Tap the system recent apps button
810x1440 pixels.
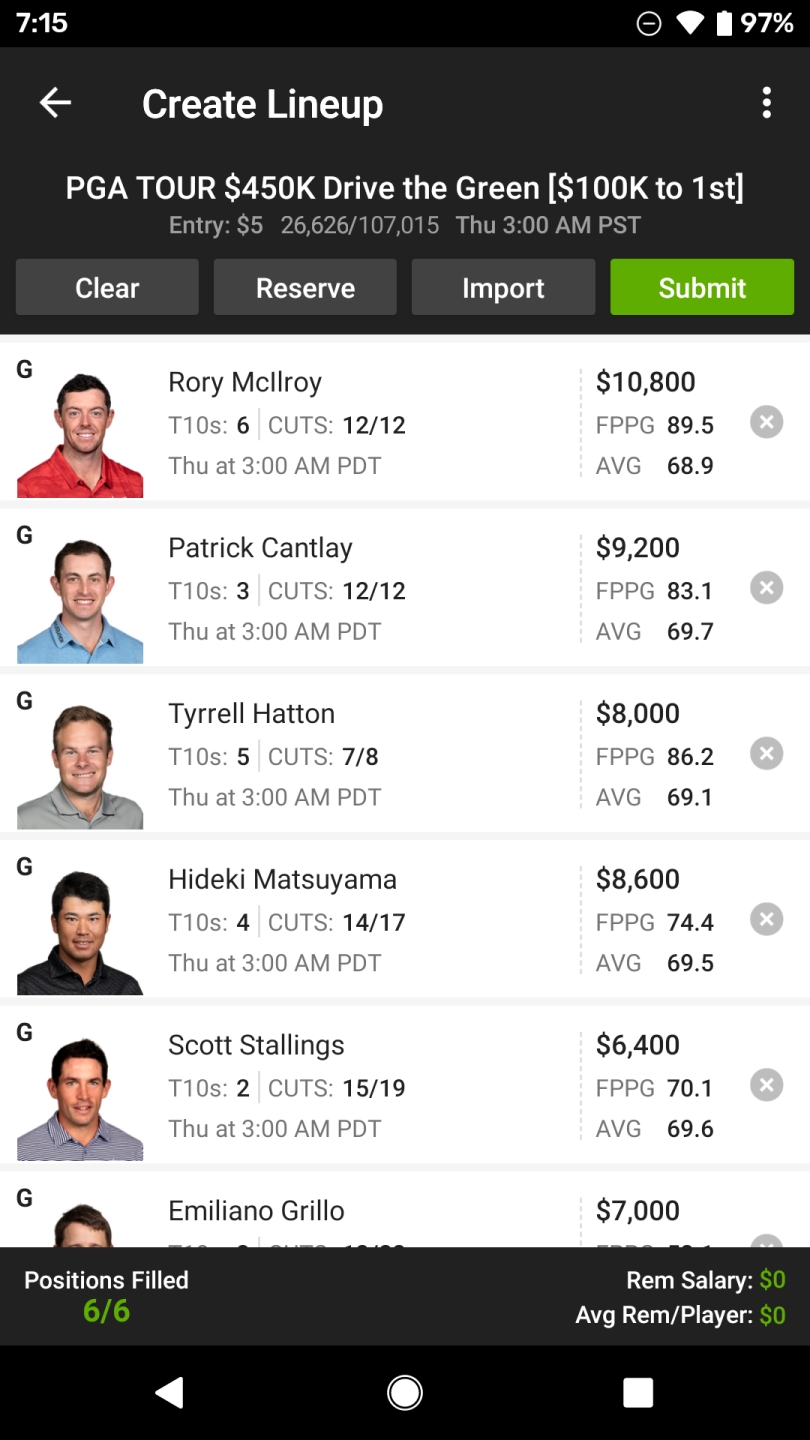pos(638,1392)
